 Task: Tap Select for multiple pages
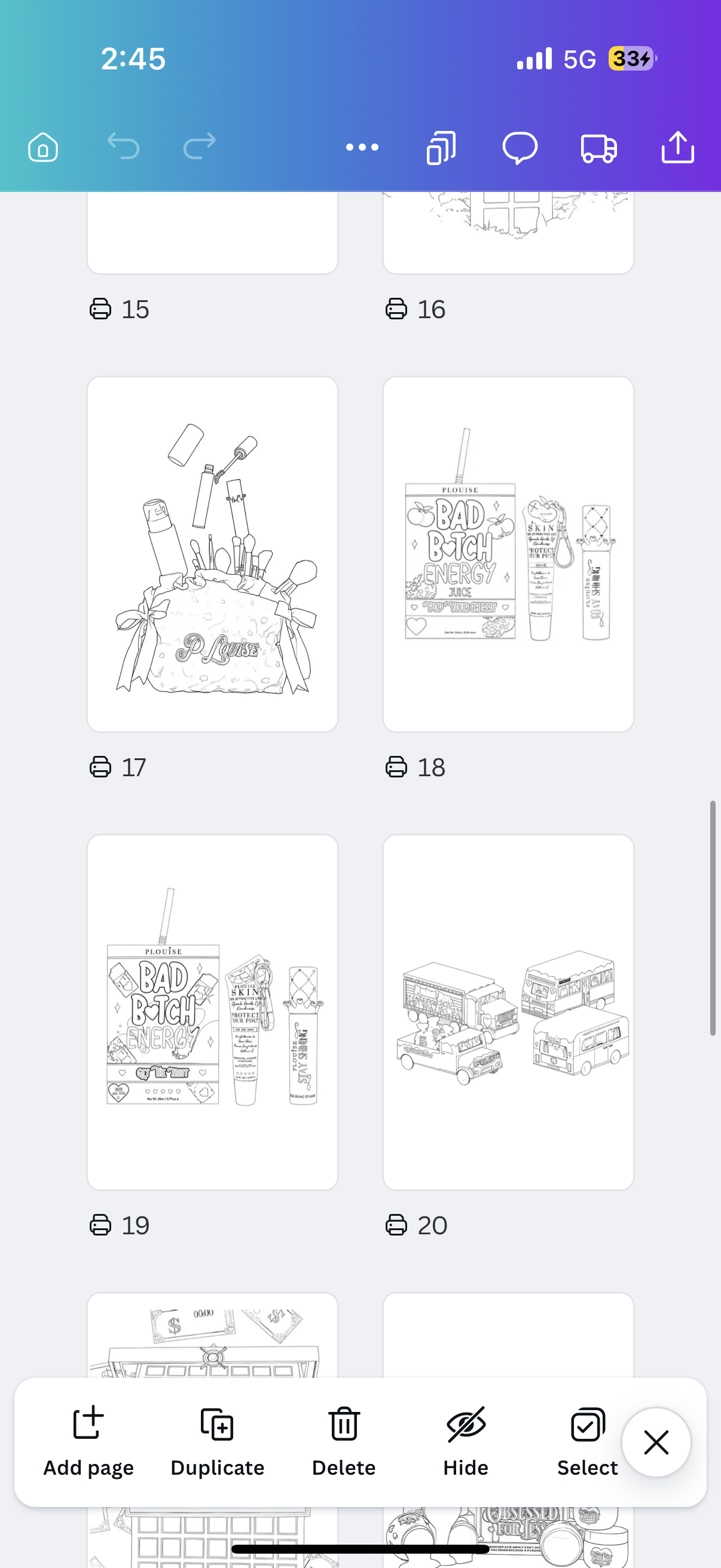(587, 1440)
